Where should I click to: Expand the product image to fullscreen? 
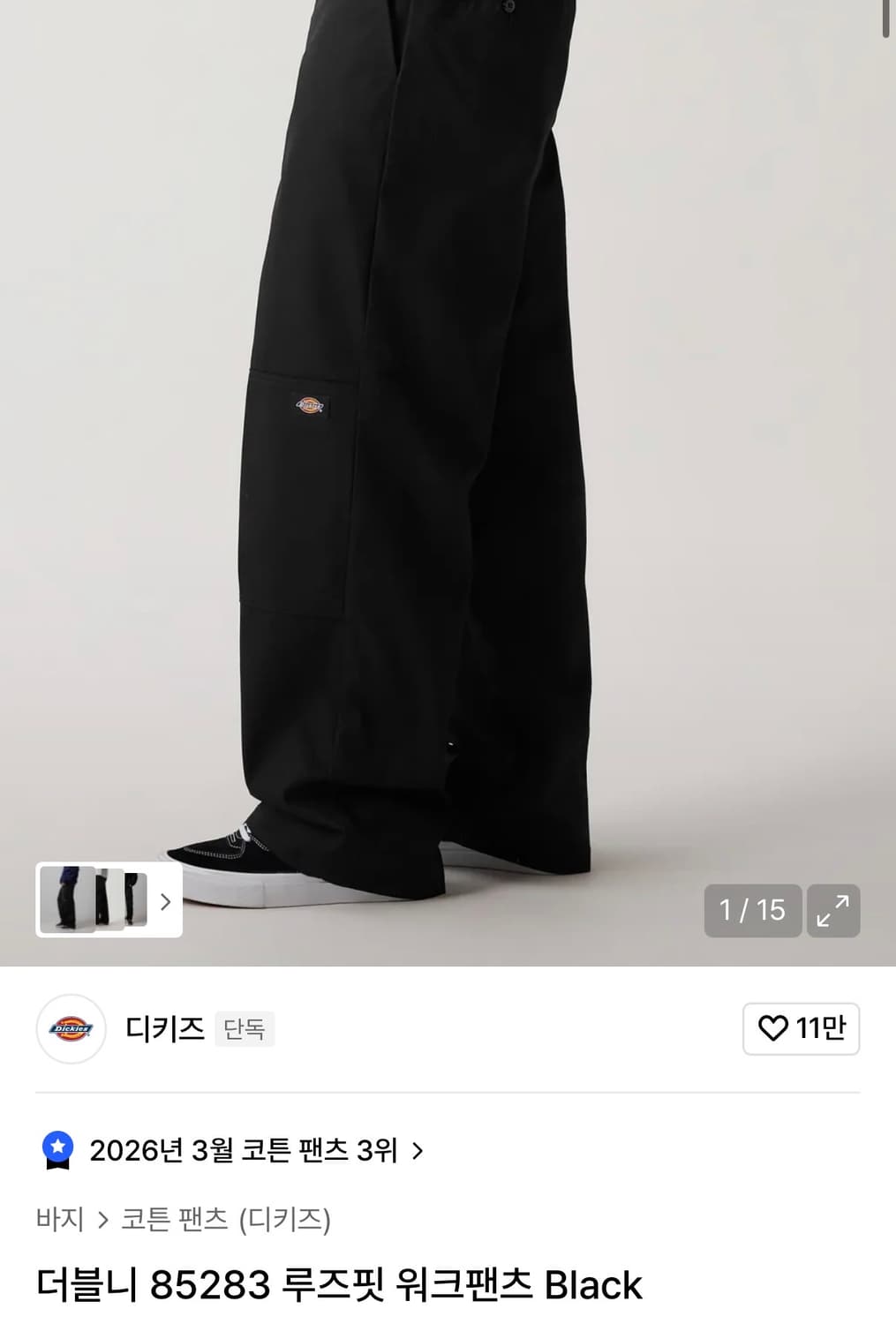point(833,910)
